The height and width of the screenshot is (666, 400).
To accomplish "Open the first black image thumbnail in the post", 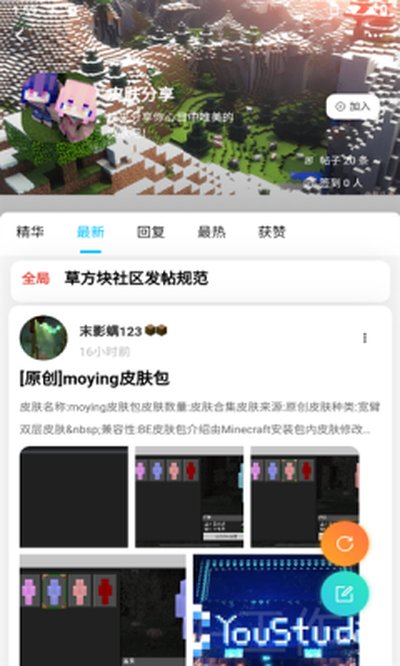I will [74, 497].
